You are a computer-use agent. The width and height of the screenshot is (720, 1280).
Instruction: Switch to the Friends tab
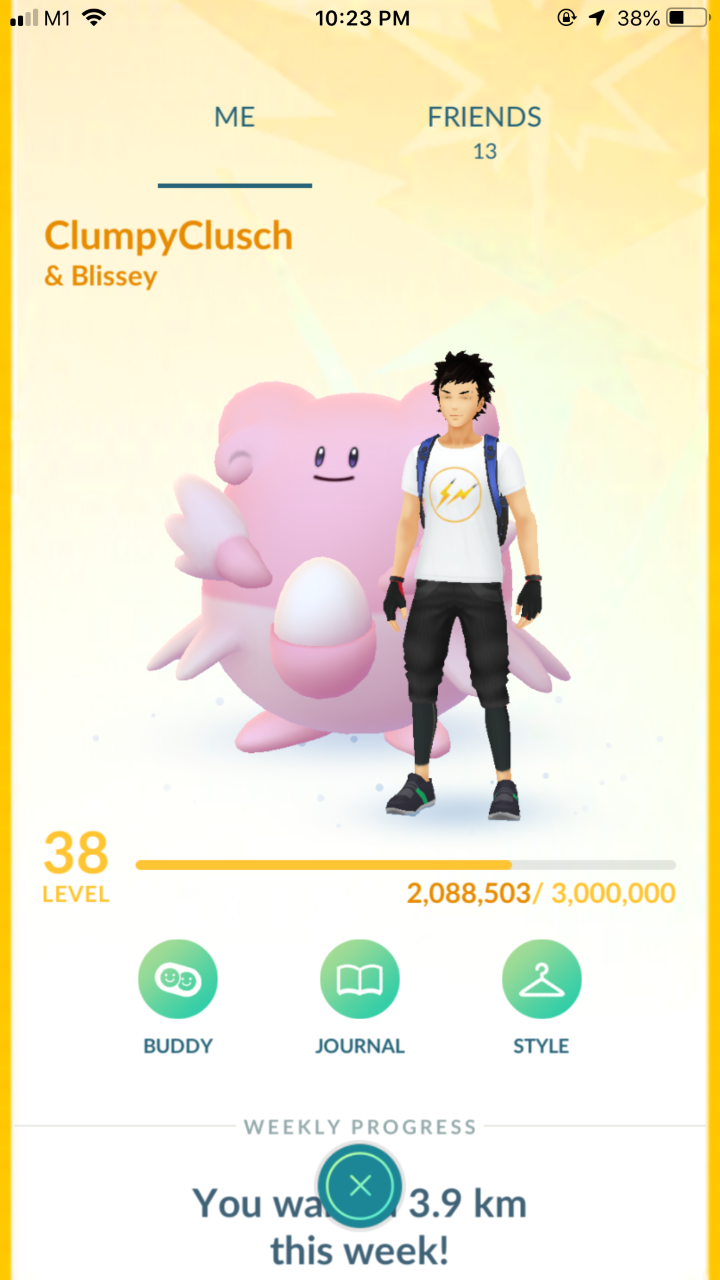tap(485, 130)
